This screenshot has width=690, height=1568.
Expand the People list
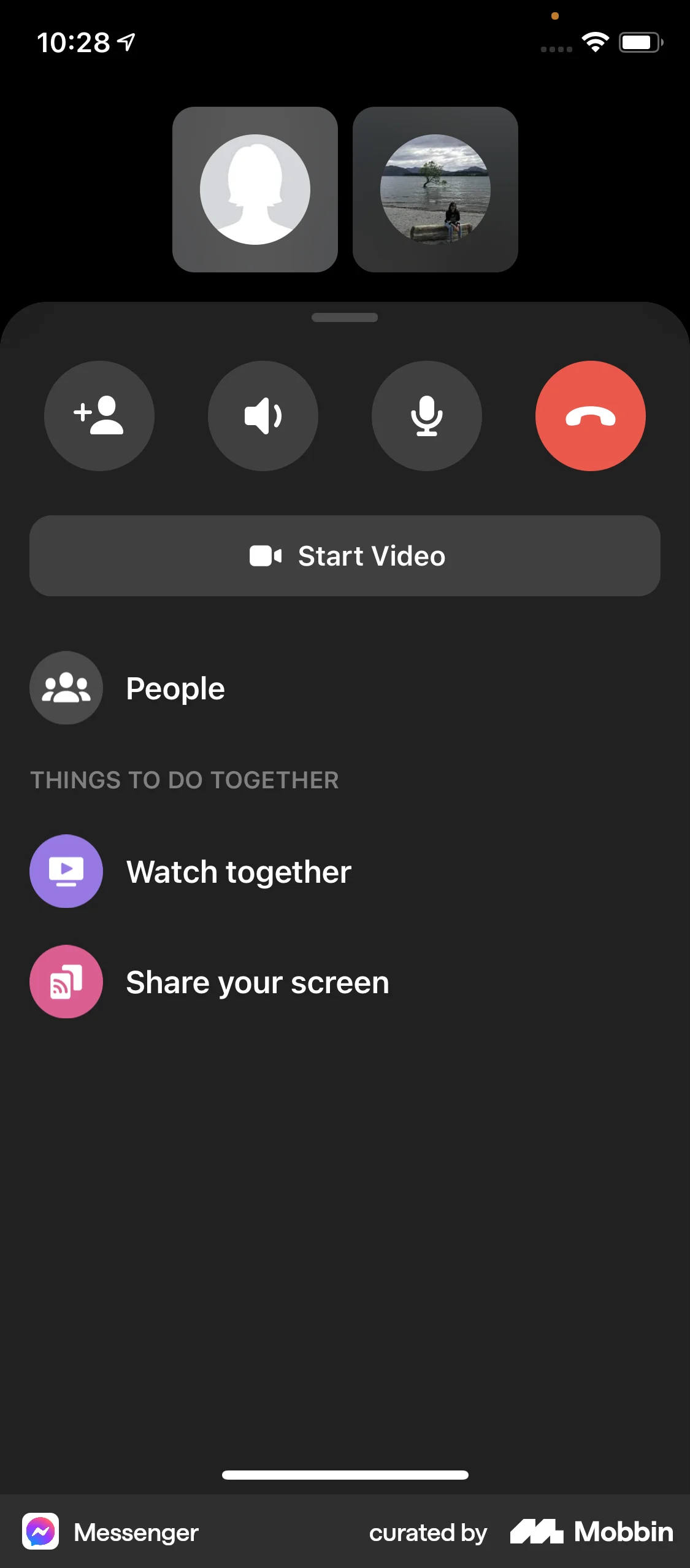pos(175,688)
